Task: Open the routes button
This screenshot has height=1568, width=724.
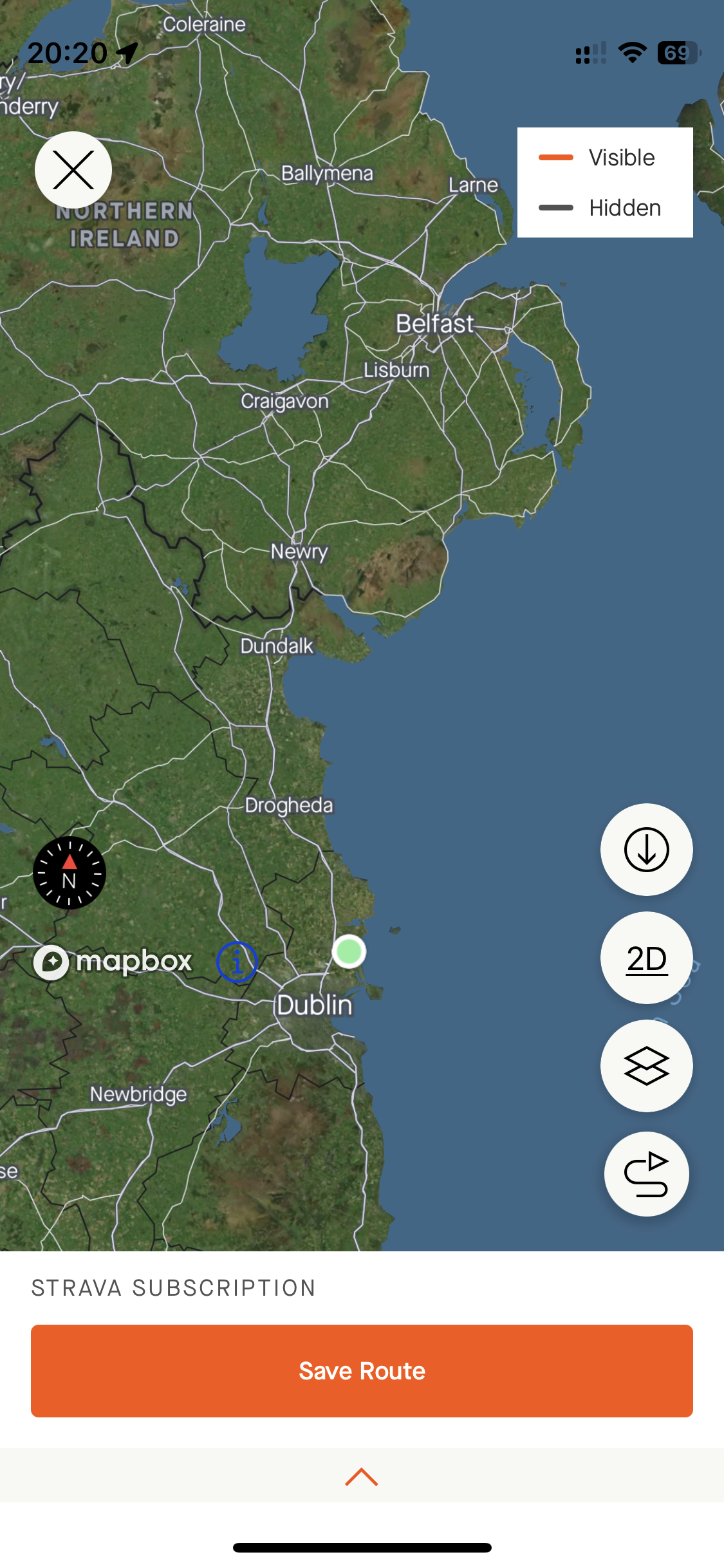Action: pyautogui.click(x=646, y=1174)
